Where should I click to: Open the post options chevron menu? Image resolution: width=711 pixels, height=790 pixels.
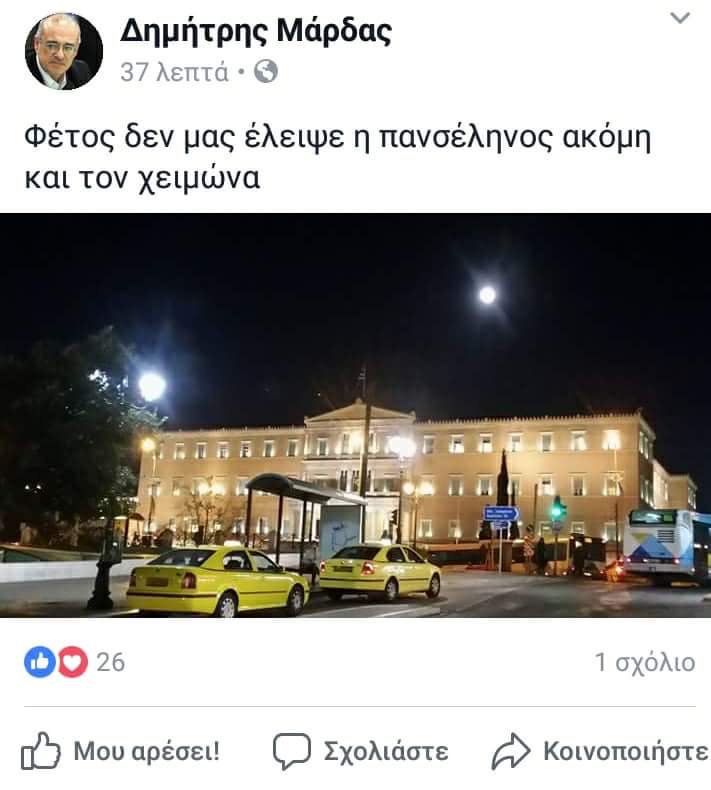680,18
